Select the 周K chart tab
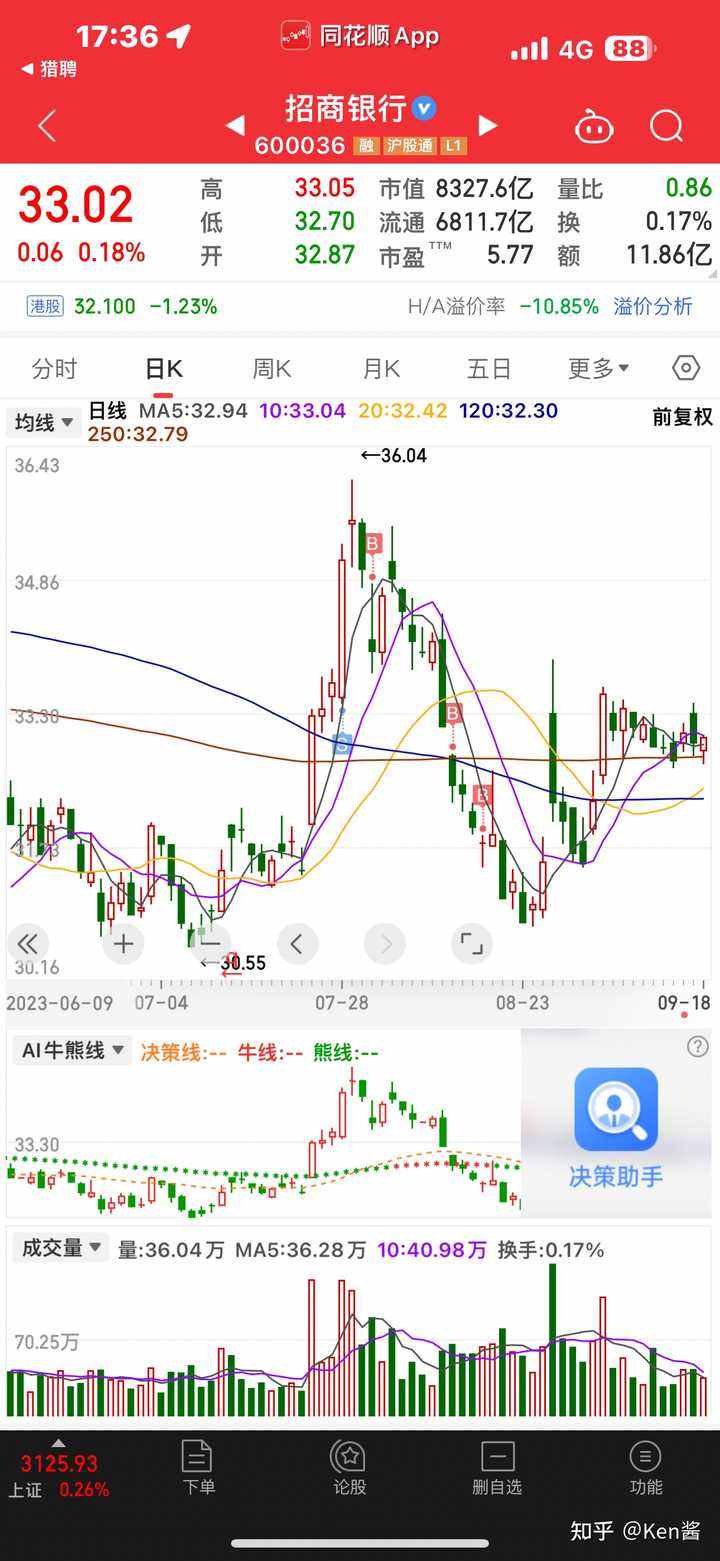Image resolution: width=720 pixels, height=1561 pixels. point(272,369)
